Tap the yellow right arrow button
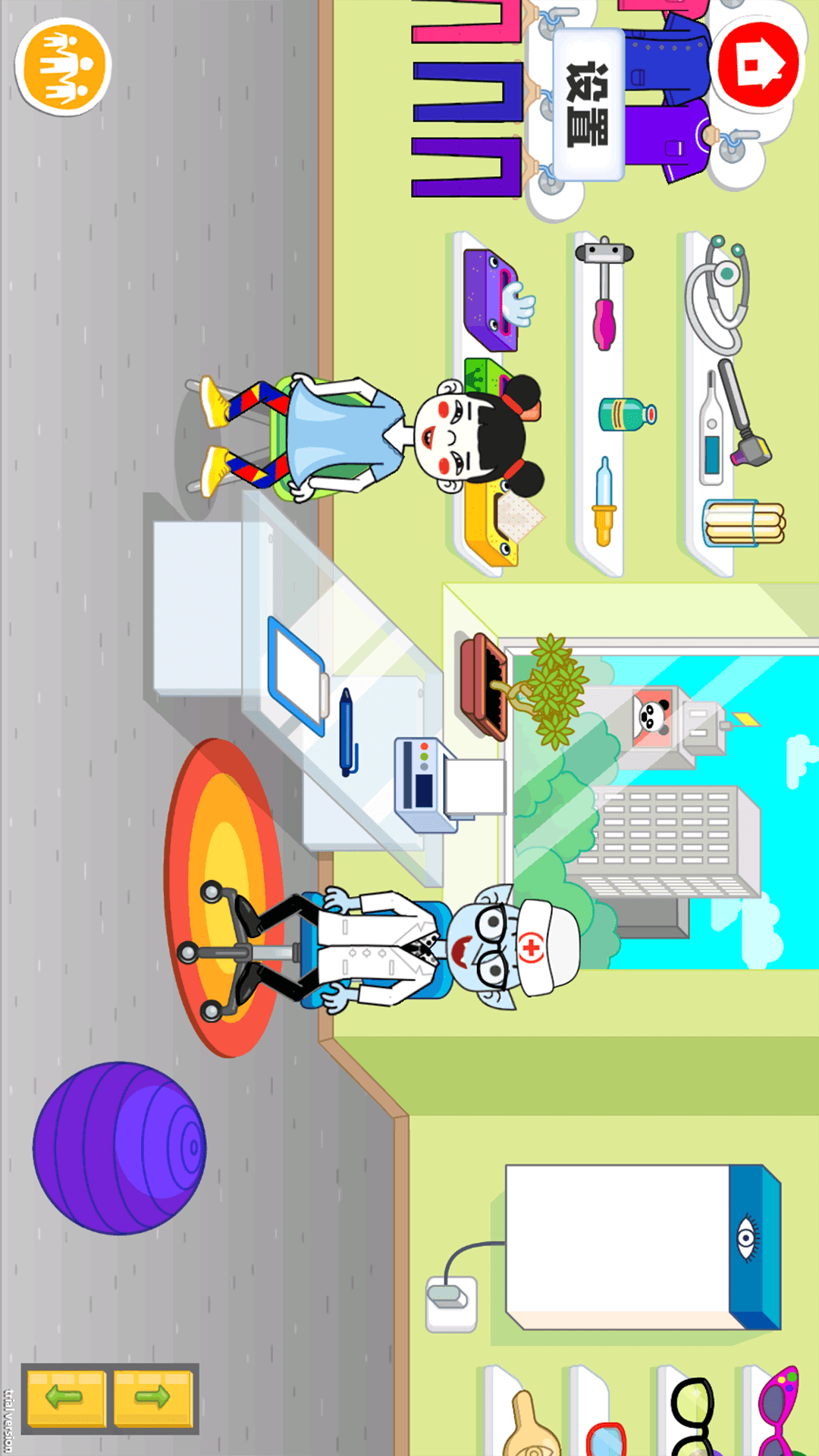Image resolution: width=819 pixels, height=1456 pixels. point(152,1398)
